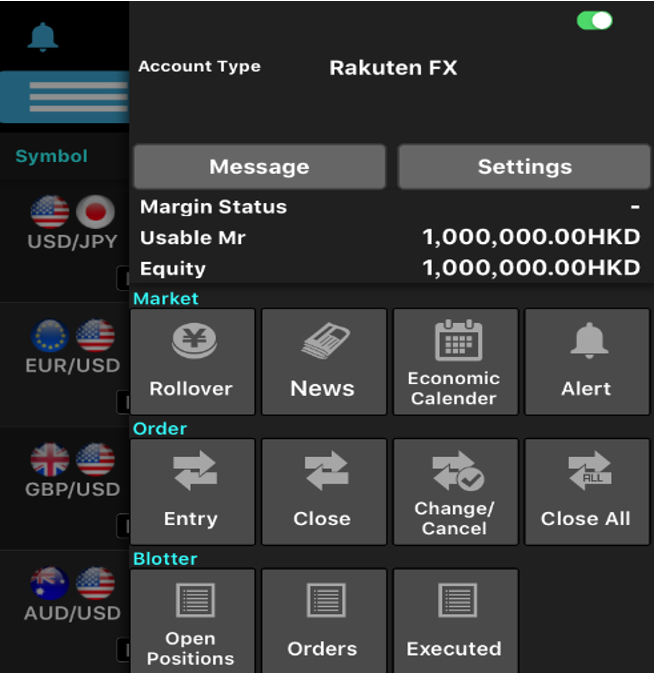Open the News tile
The height and width of the screenshot is (673, 654).
323,362
